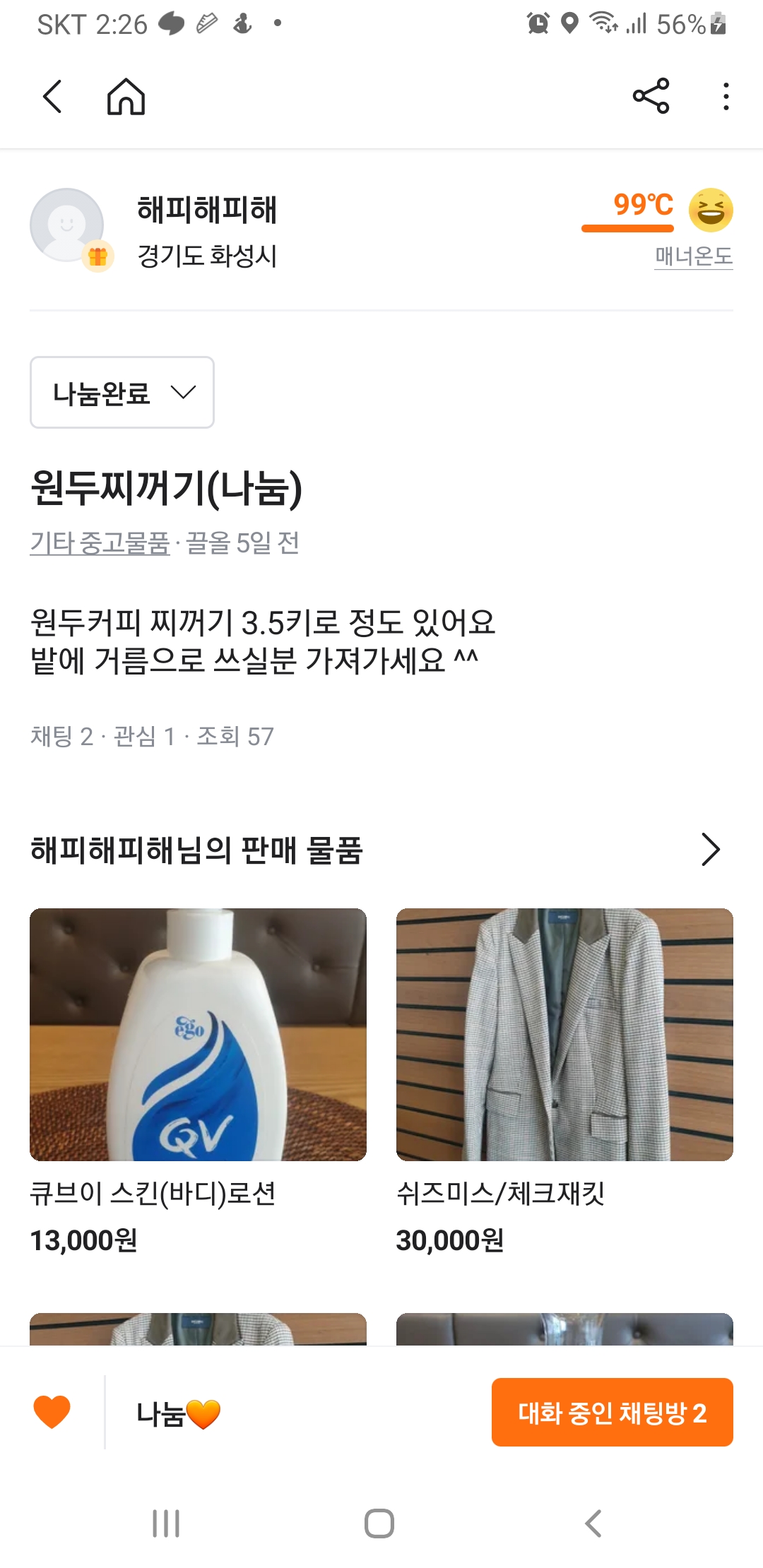Expand the 나눔완료 status dropdown

[x=122, y=392]
